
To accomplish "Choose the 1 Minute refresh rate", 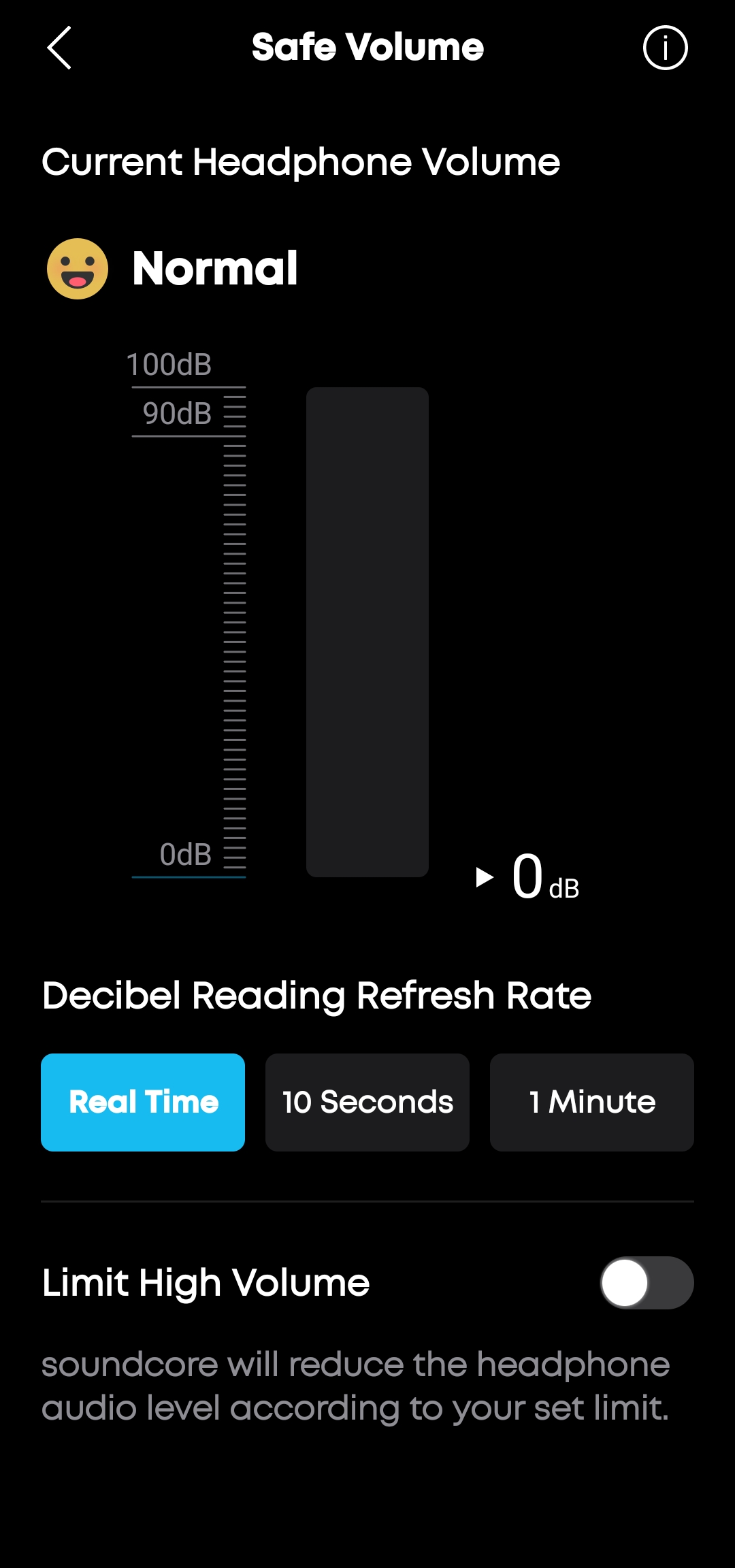I will tap(592, 1102).
